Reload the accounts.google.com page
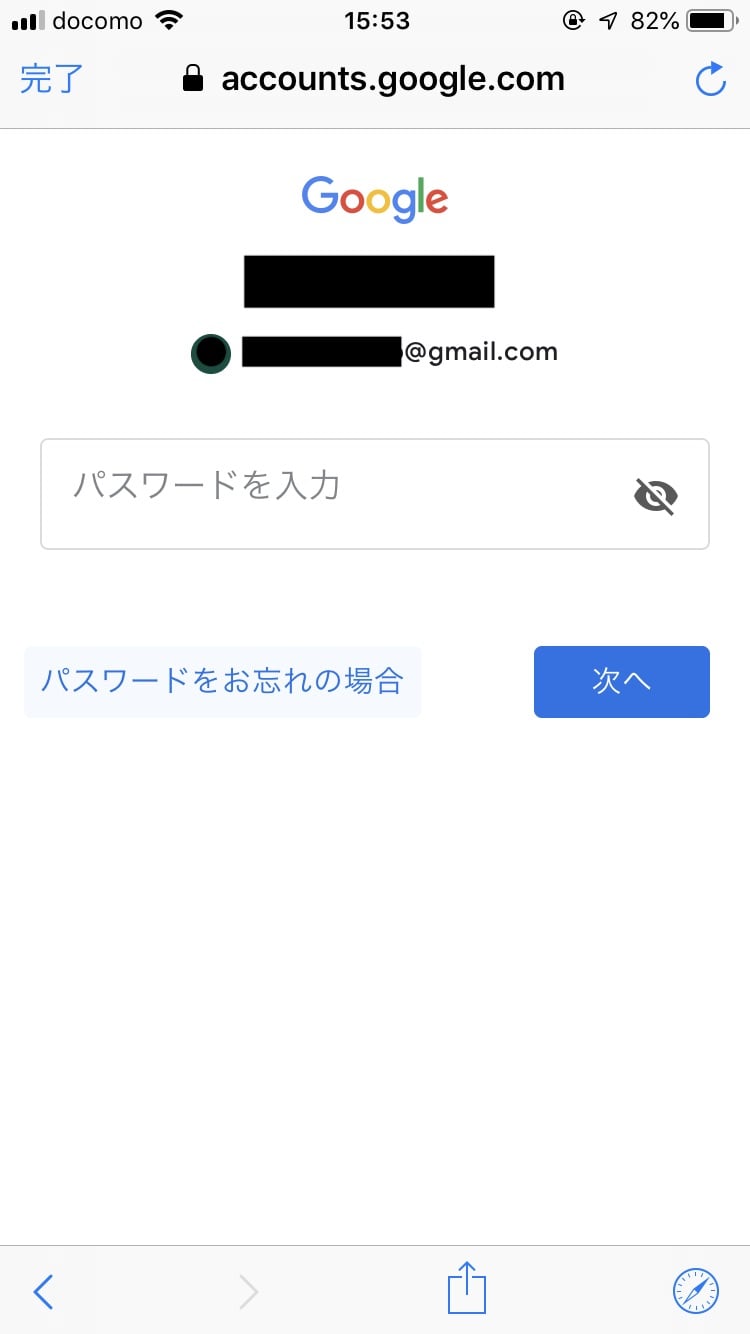The width and height of the screenshot is (750, 1334). [x=710, y=80]
